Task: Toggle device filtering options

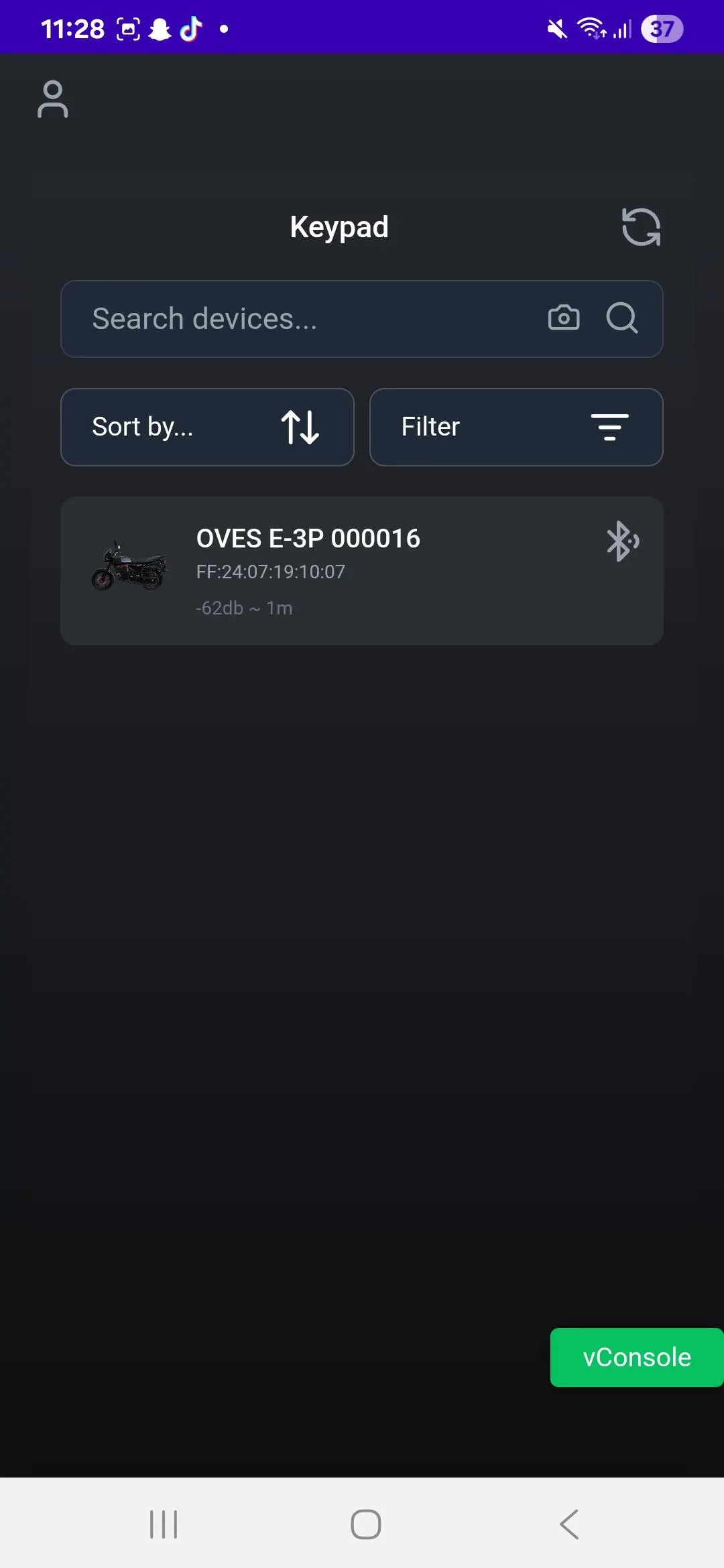Action: coord(611,427)
